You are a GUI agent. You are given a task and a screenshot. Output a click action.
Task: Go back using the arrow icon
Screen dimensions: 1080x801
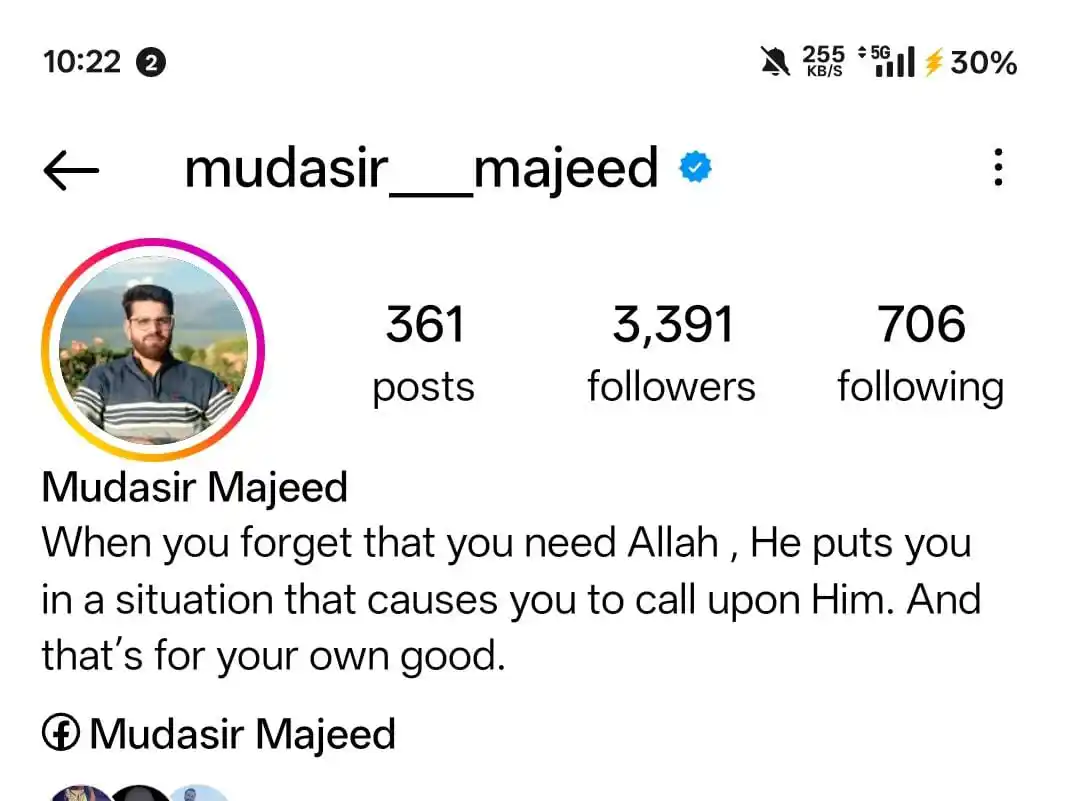click(x=71, y=170)
